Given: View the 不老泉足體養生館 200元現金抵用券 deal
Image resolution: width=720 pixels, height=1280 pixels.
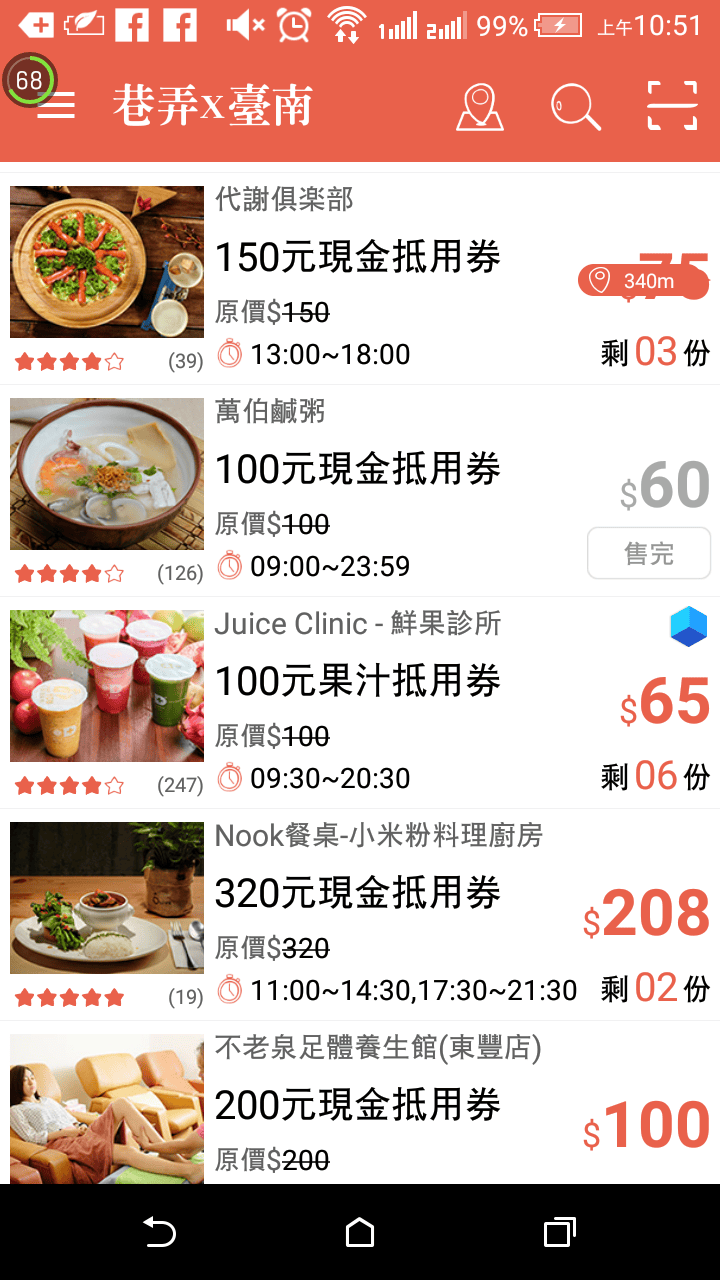Looking at the screenshot, I should [358, 1105].
